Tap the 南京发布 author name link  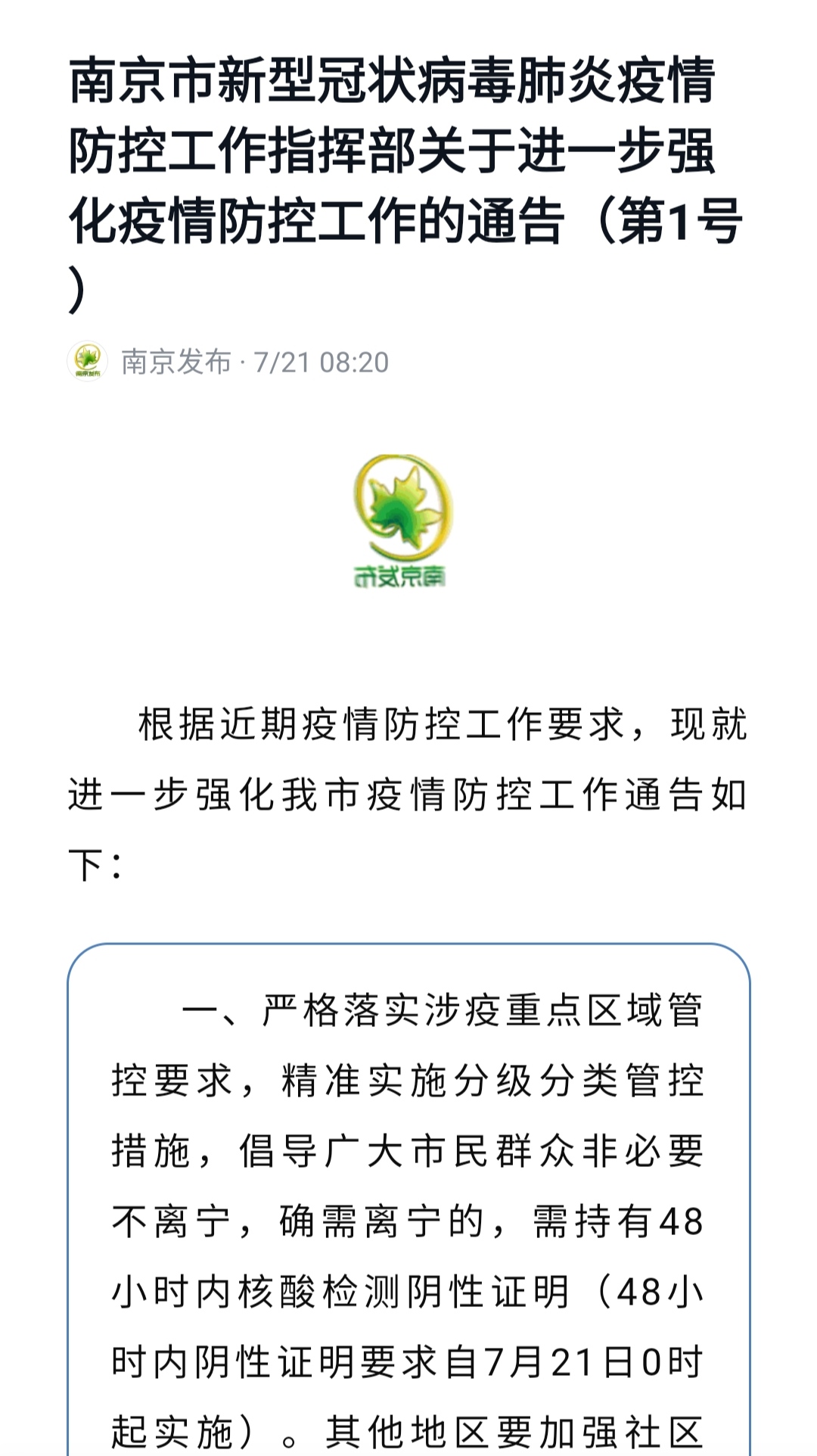176,362
